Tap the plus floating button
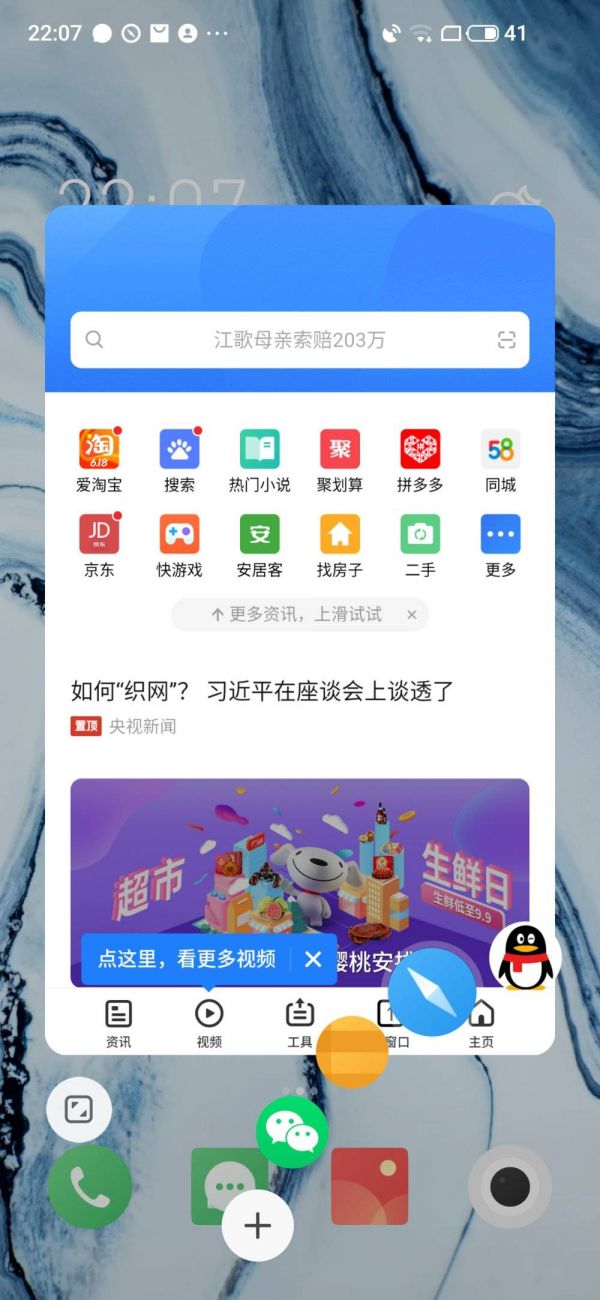The height and width of the screenshot is (1300, 600). (x=258, y=1225)
